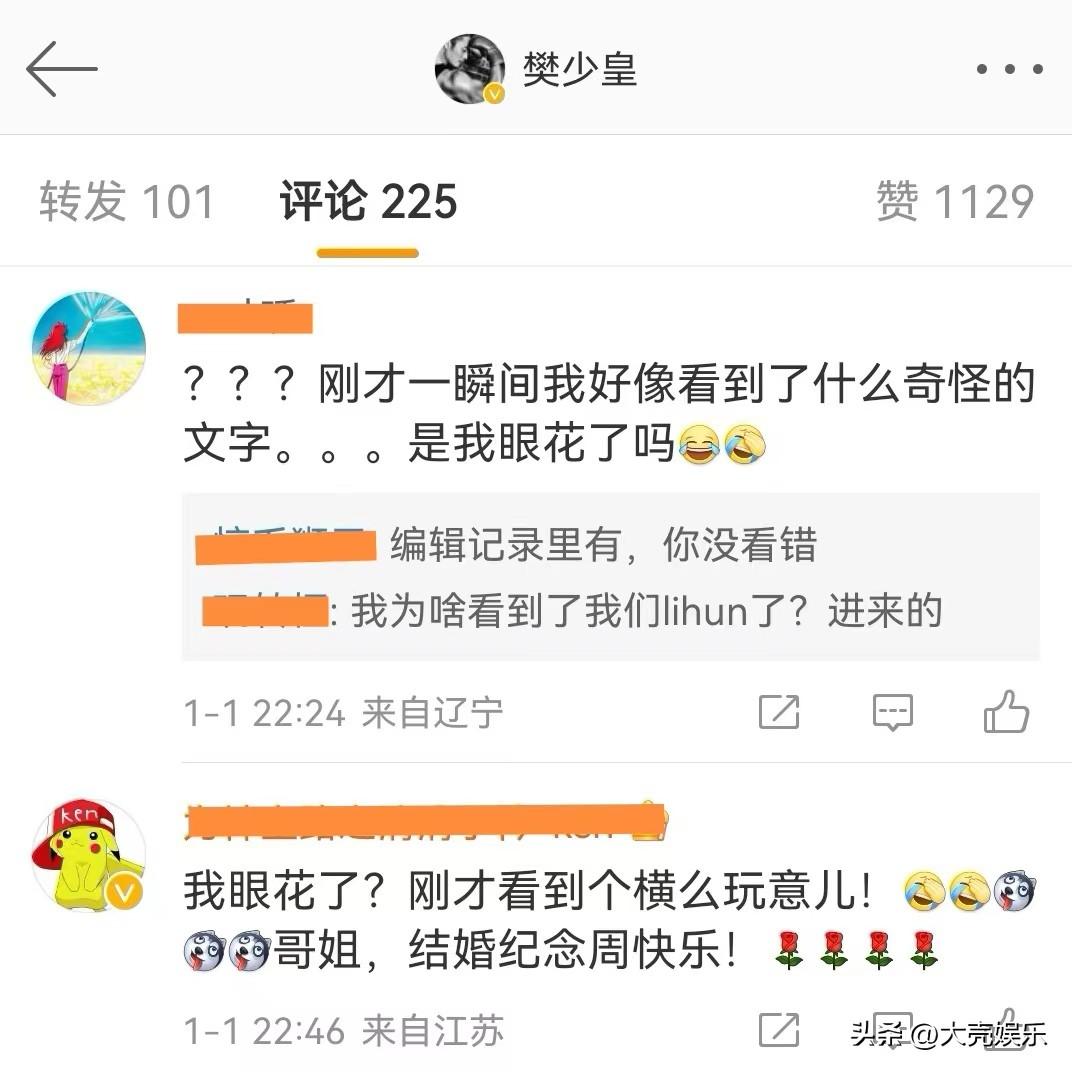Switch to the 转发 101 tab
This screenshot has height=1072, width=1072.
coord(127,202)
